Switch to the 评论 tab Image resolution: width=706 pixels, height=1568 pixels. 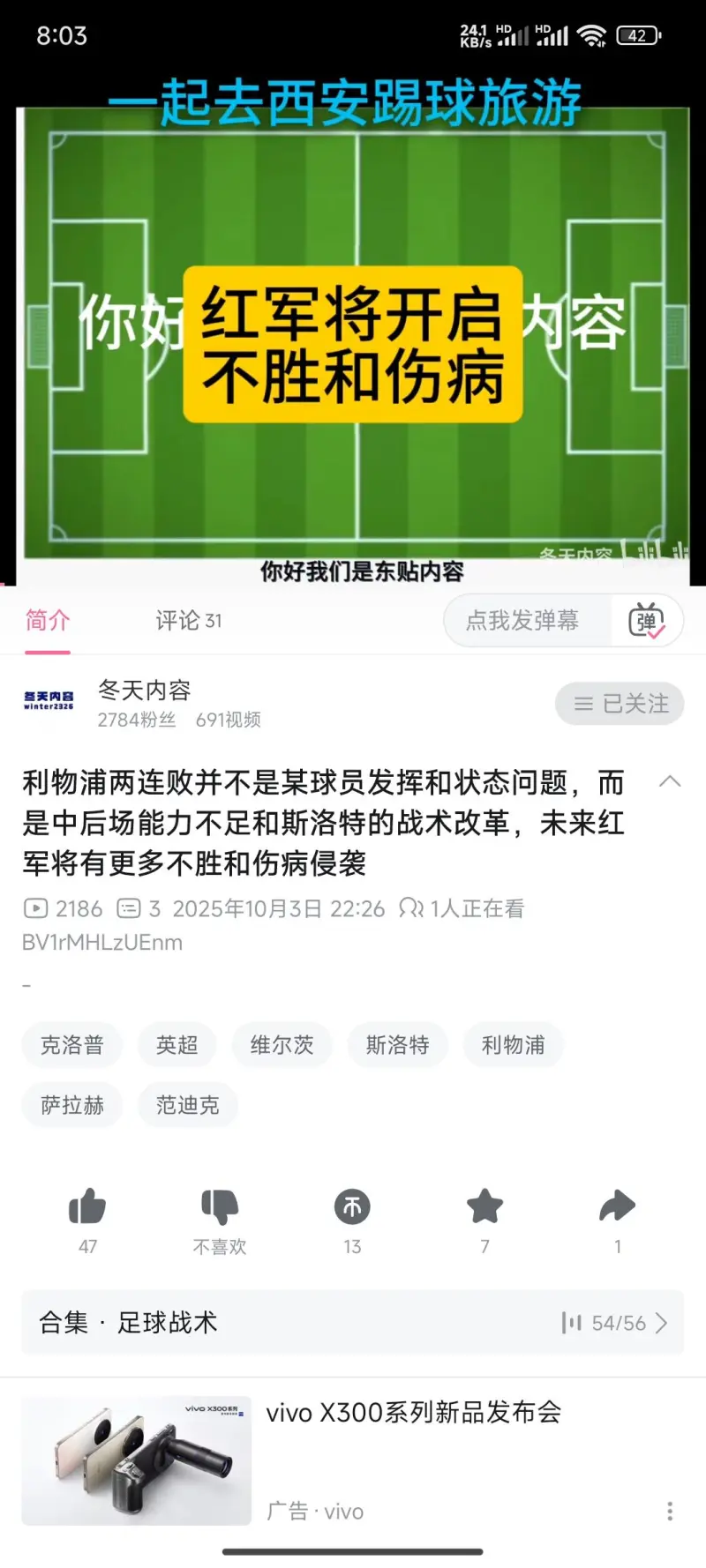(x=188, y=621)
